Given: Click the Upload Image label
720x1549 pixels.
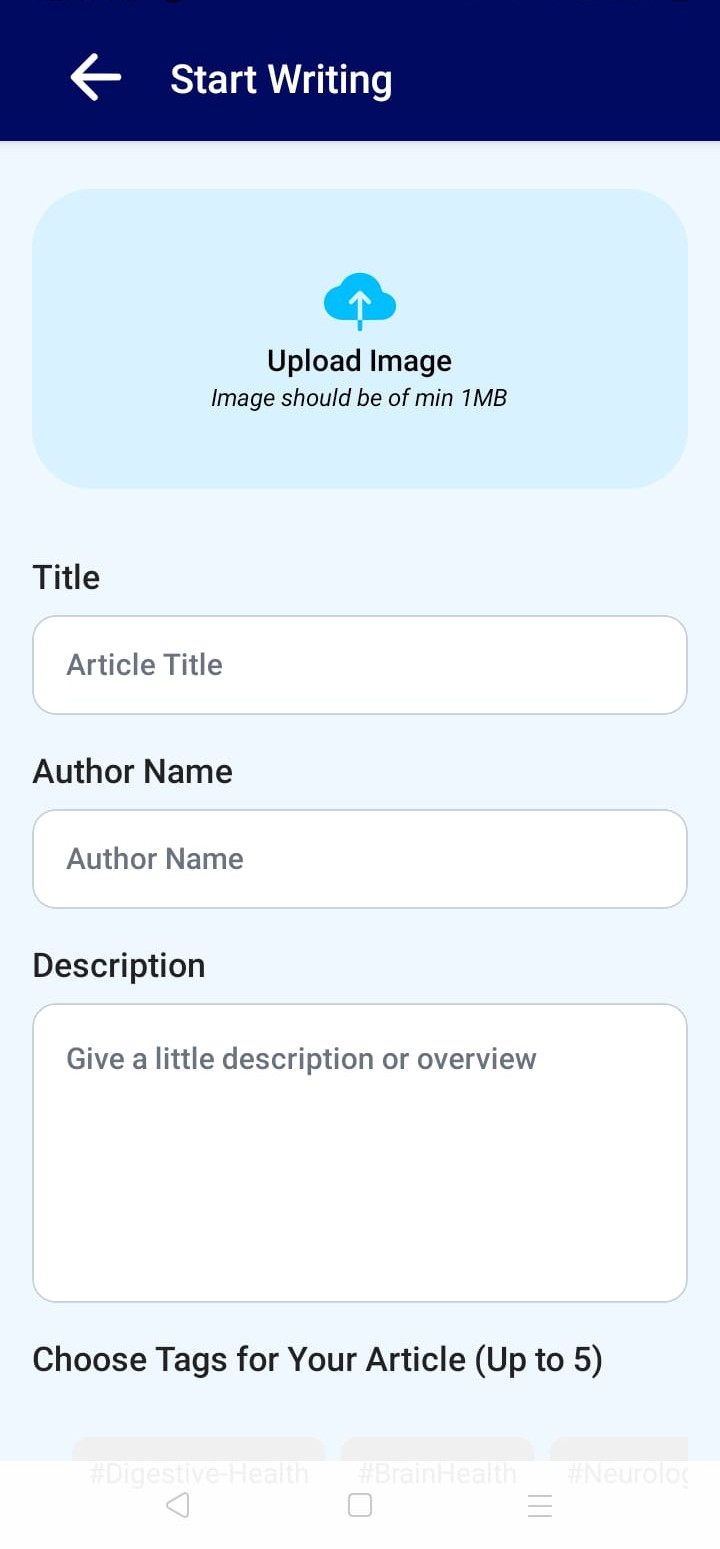Looking at the screenshot, I should click(x=359, y=360).
